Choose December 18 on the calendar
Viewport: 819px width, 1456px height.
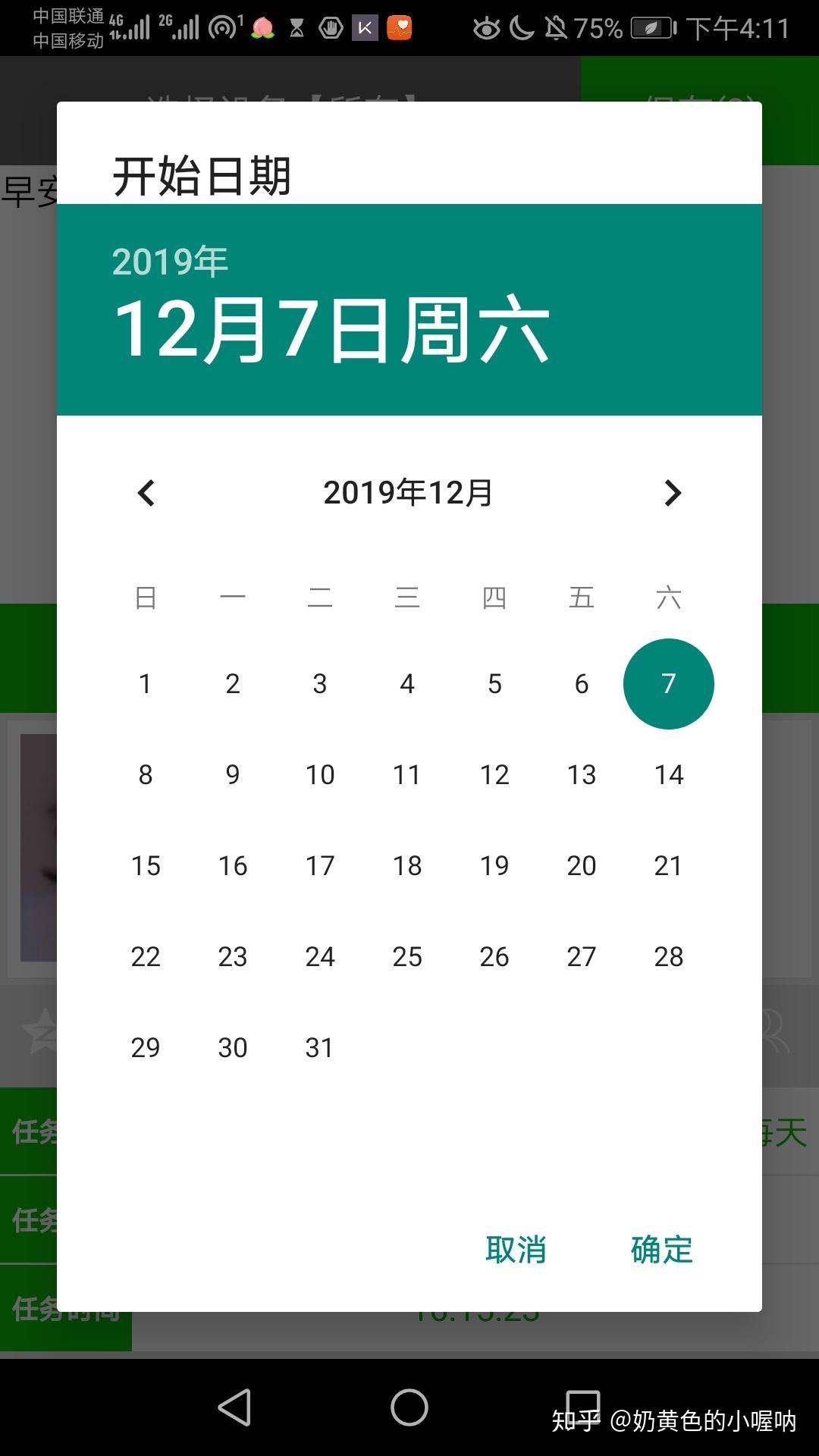tap(407, 866)
